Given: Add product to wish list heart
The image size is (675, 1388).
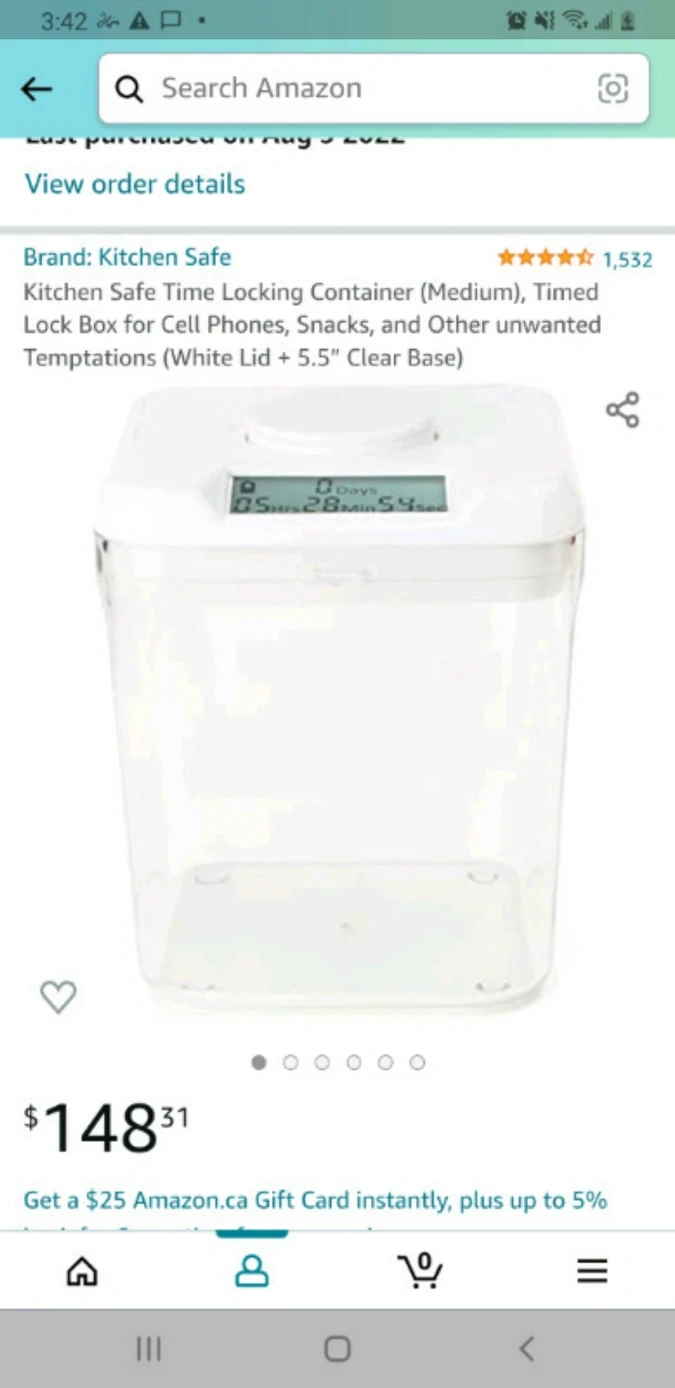Looking at the screenshot, I should coord(58,996).
